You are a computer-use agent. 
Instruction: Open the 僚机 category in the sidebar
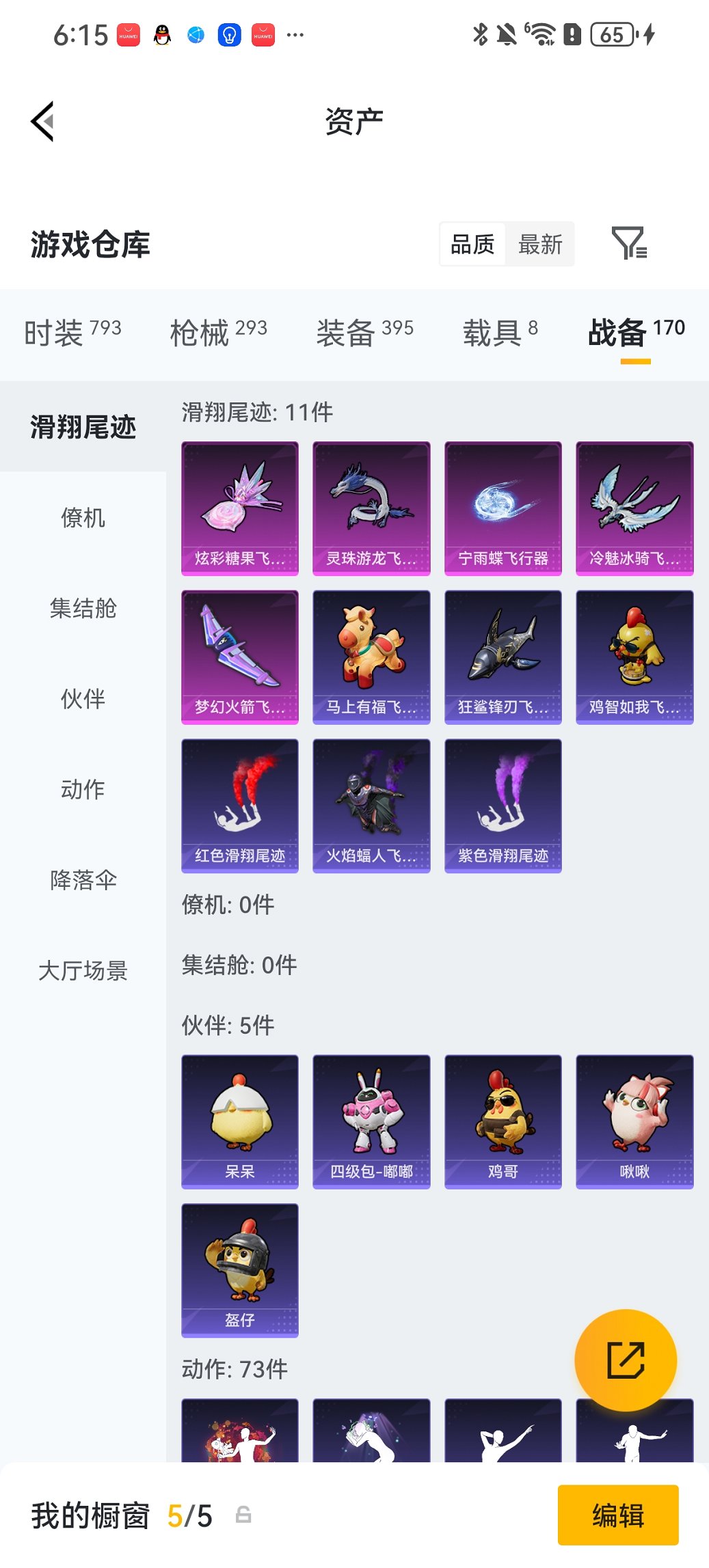click(83, 518)
